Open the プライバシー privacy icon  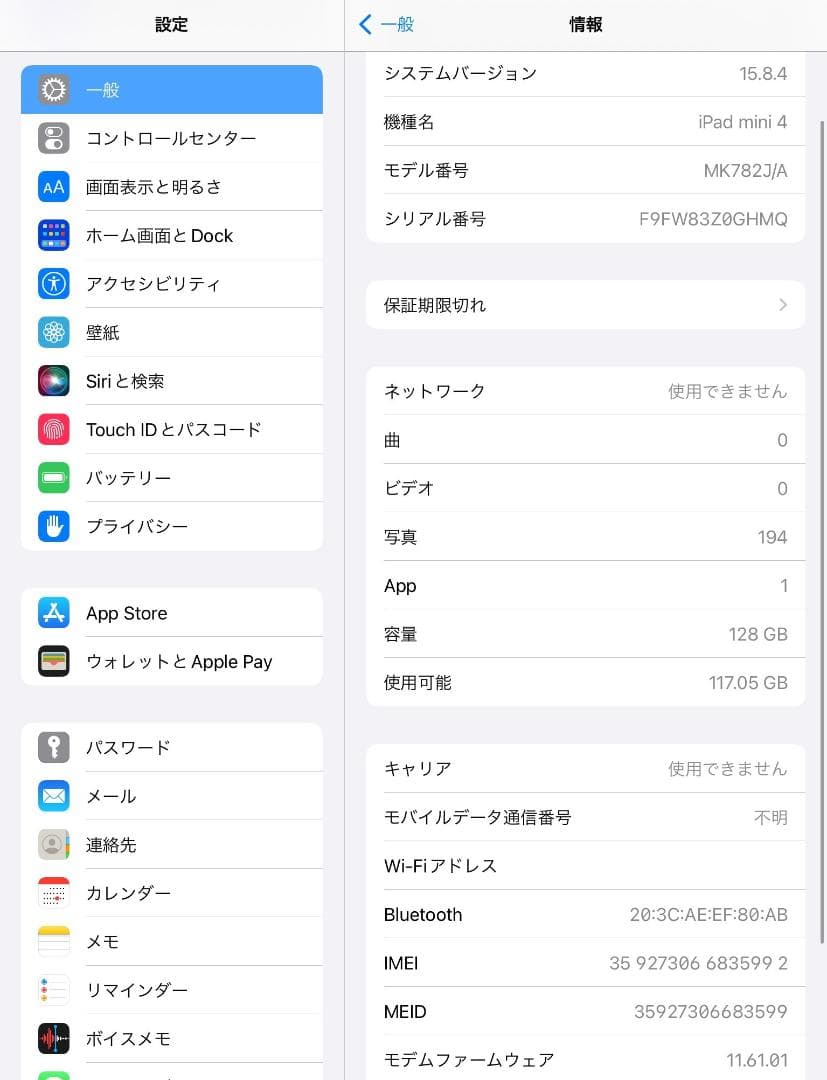[x=53, y=526]
